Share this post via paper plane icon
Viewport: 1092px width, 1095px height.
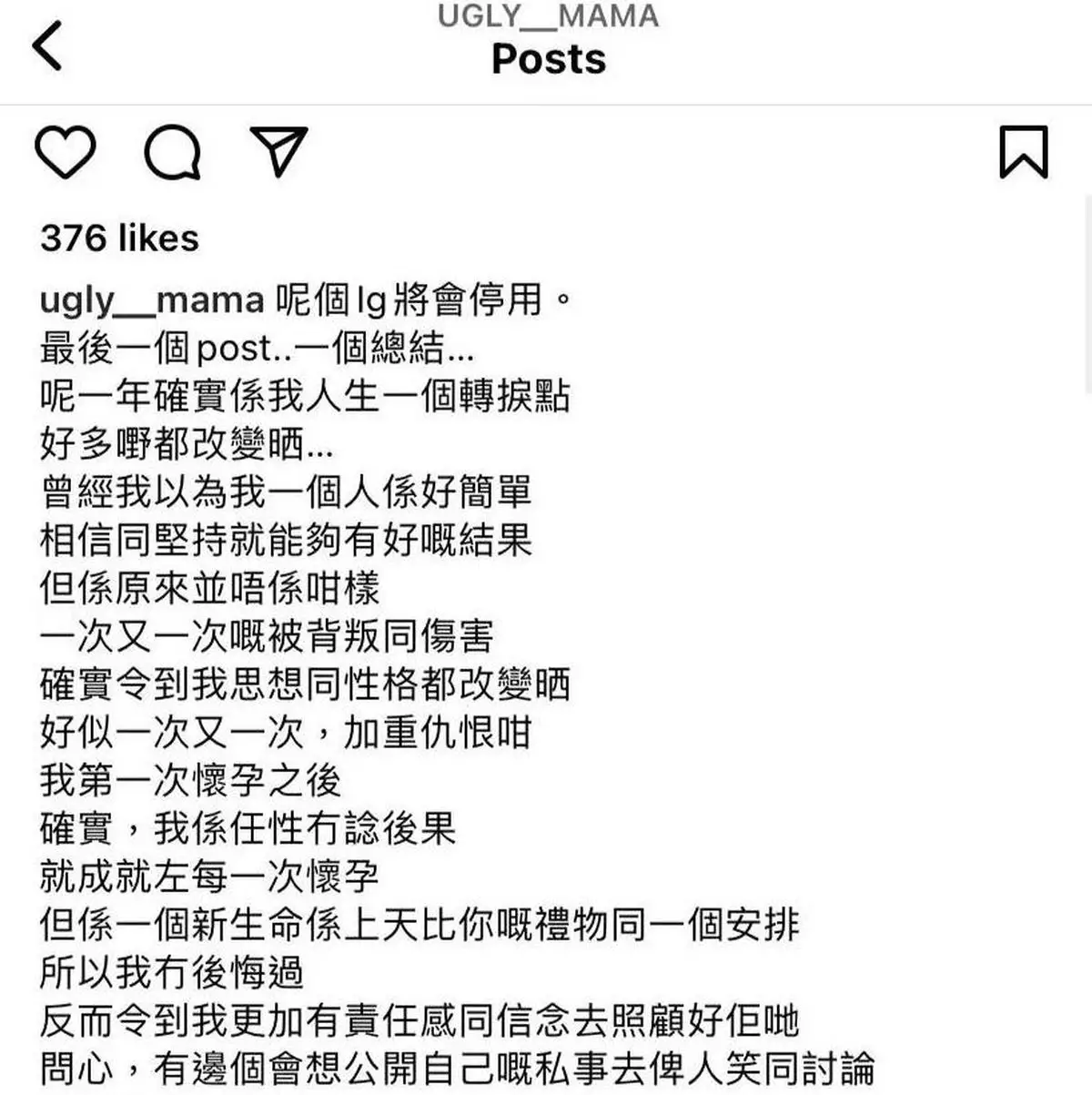coord(278,151)
